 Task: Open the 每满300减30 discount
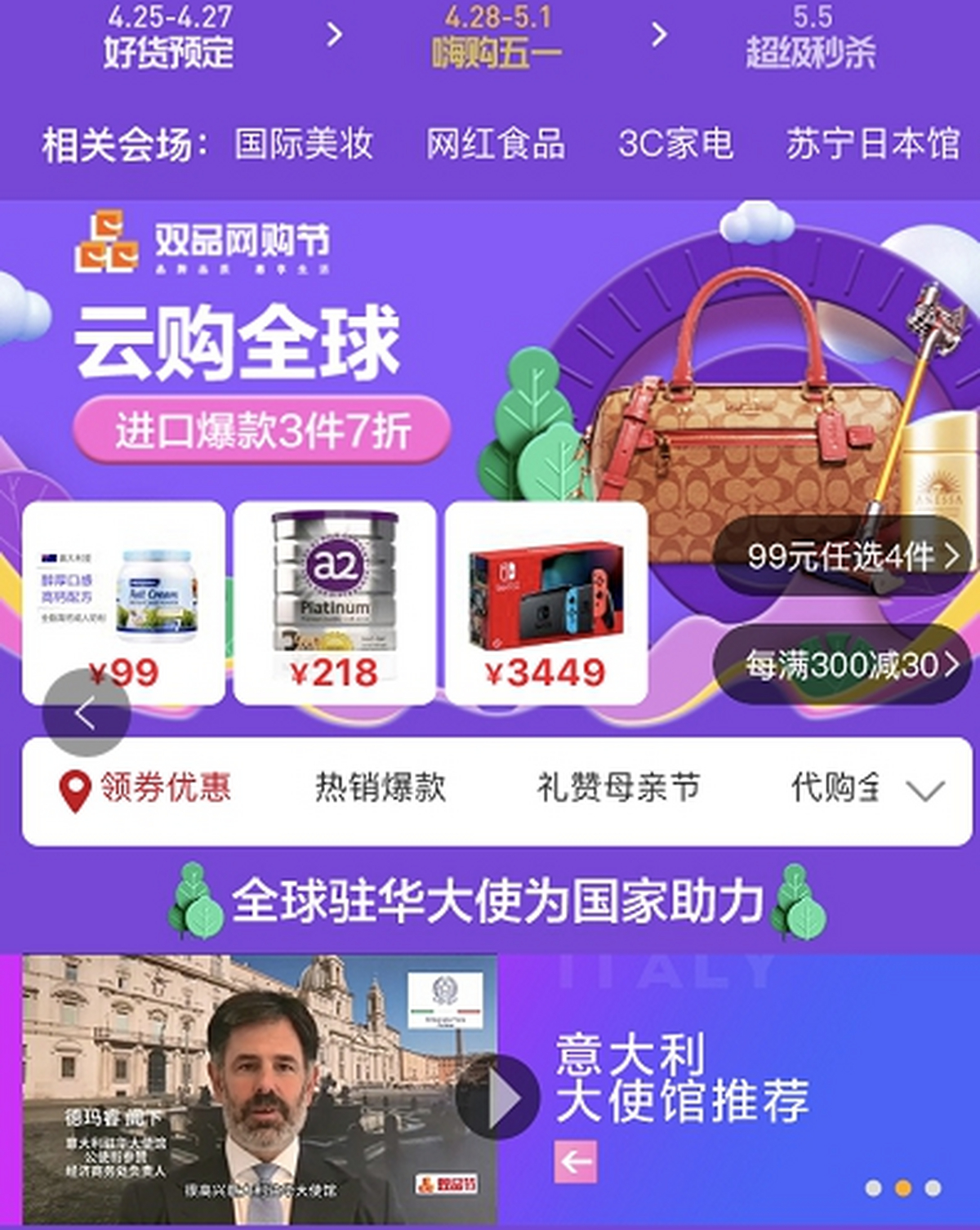coord(845,665)
